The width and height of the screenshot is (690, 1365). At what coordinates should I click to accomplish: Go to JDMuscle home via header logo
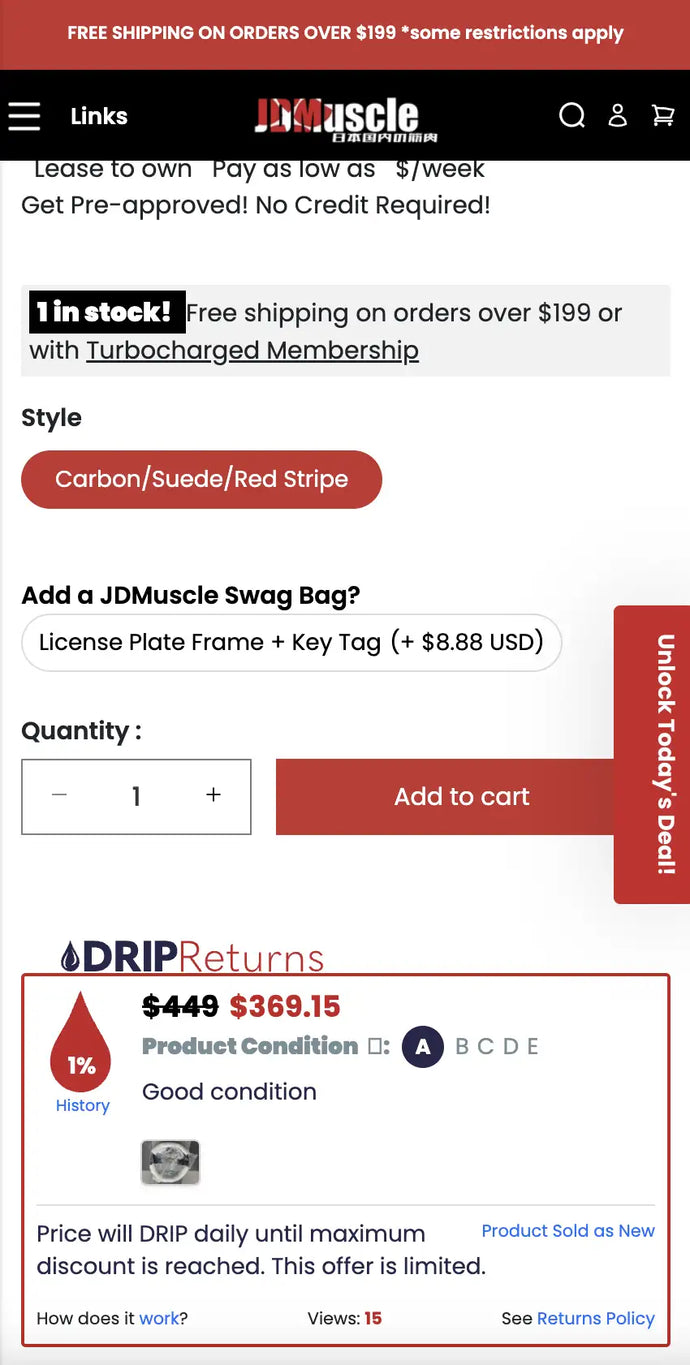[x=345, y=118]
